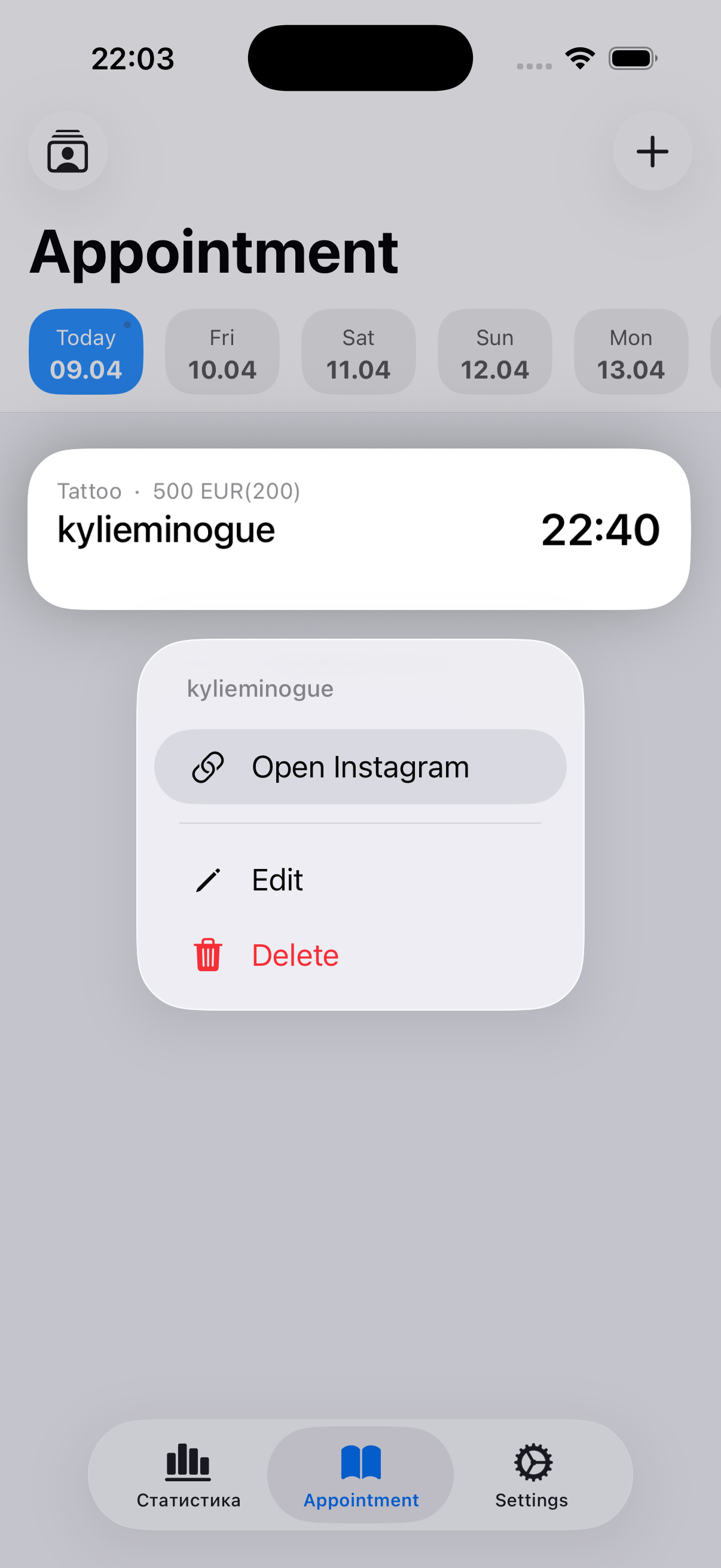Switch to Friday 10.04
Viewport: 721px width, 1568px height.
[221, 351]
